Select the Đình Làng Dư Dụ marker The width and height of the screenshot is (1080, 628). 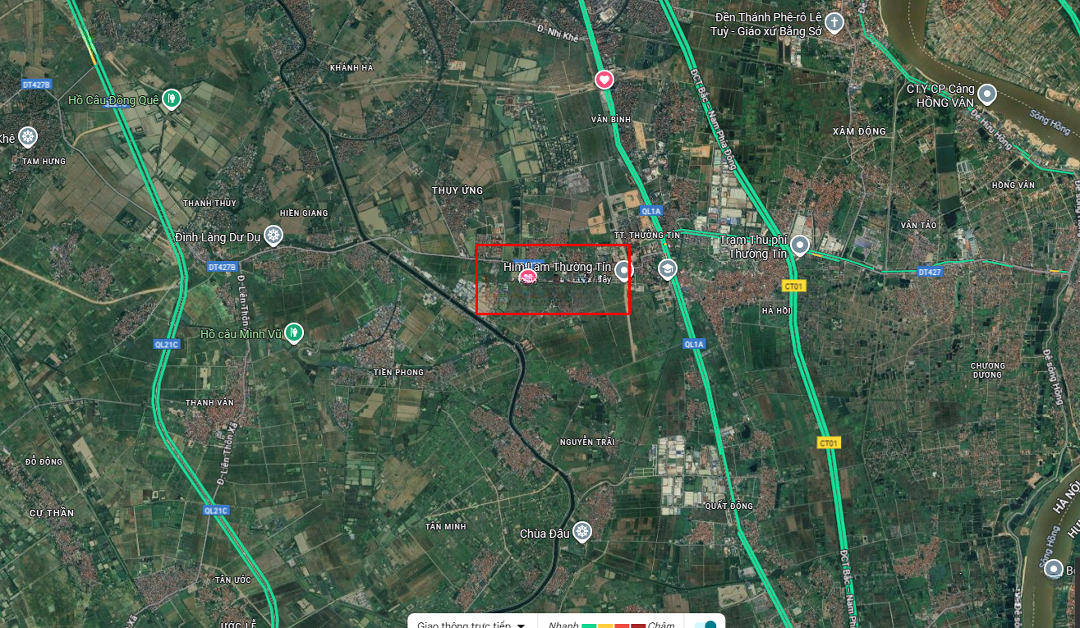click(273, 236)
